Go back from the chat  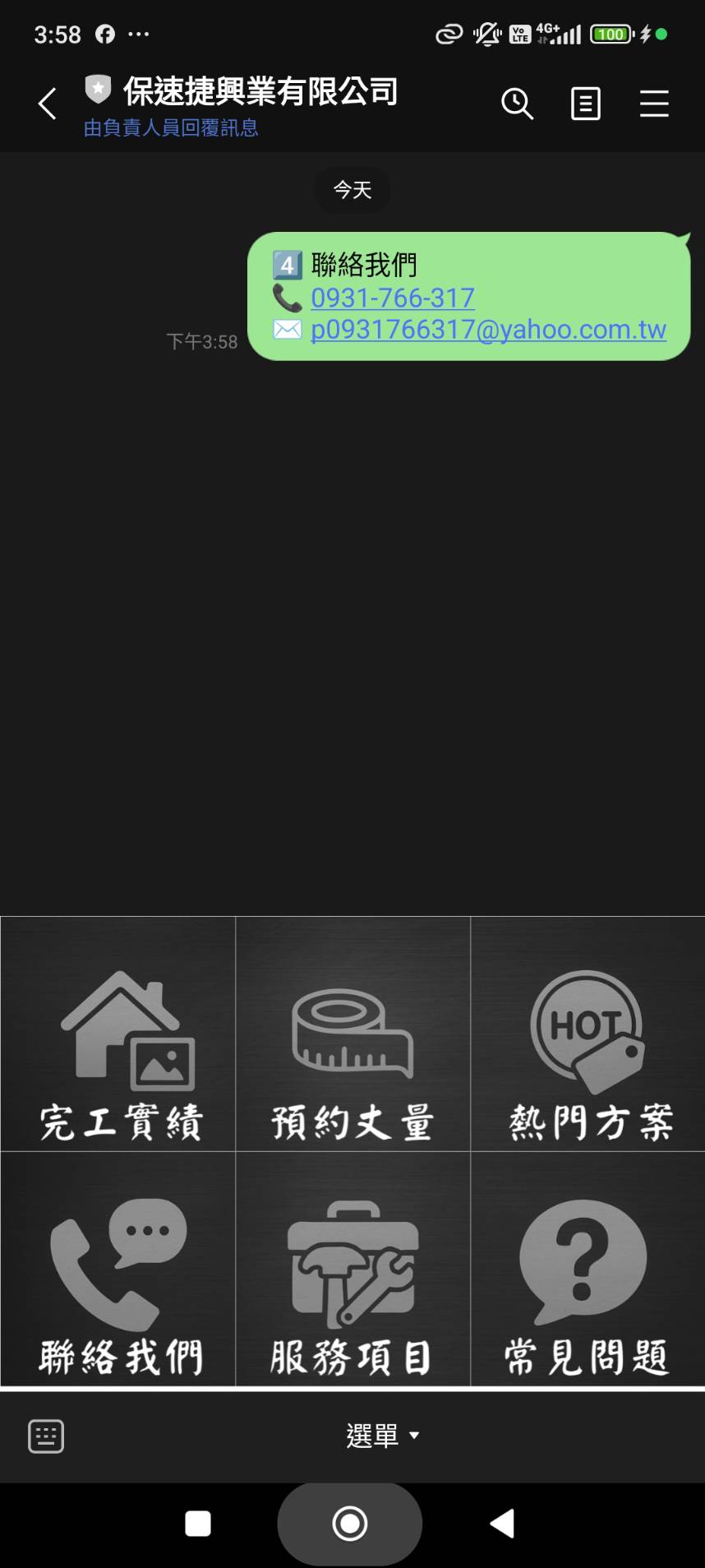[x=48, y=104]
